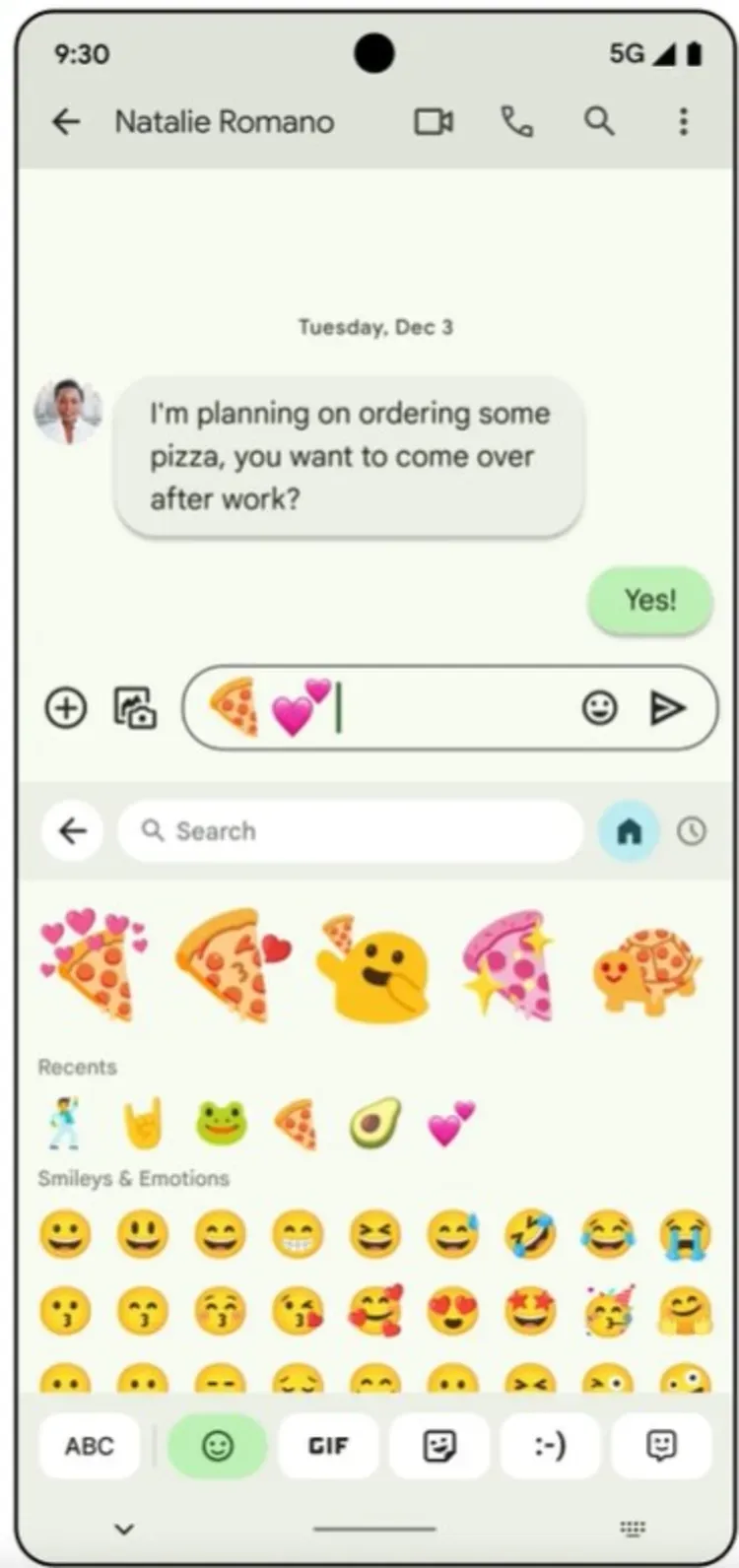The height and width of the screenshot is (1568, 739).
Task: Send the pizza and hearts message
Action: click(x=667, y=707)
